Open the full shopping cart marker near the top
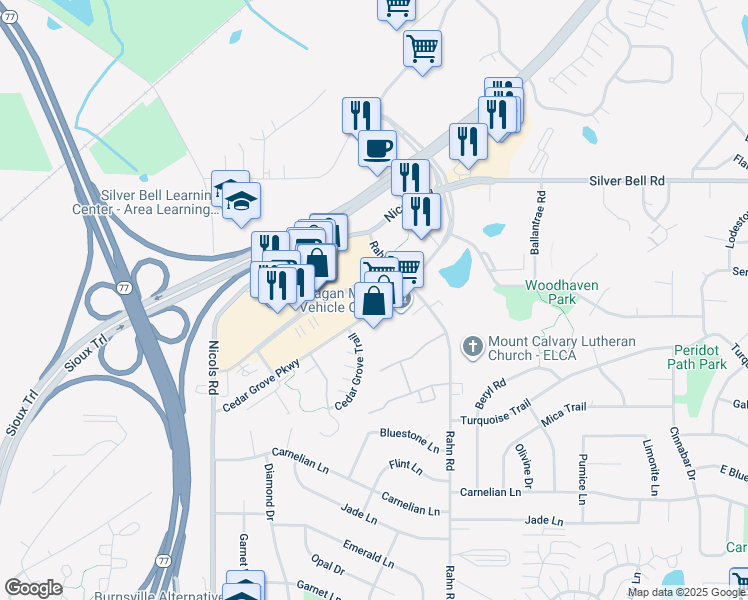This screenshot has height=600, width=748. pyautogui.click(x=422, y=50)
